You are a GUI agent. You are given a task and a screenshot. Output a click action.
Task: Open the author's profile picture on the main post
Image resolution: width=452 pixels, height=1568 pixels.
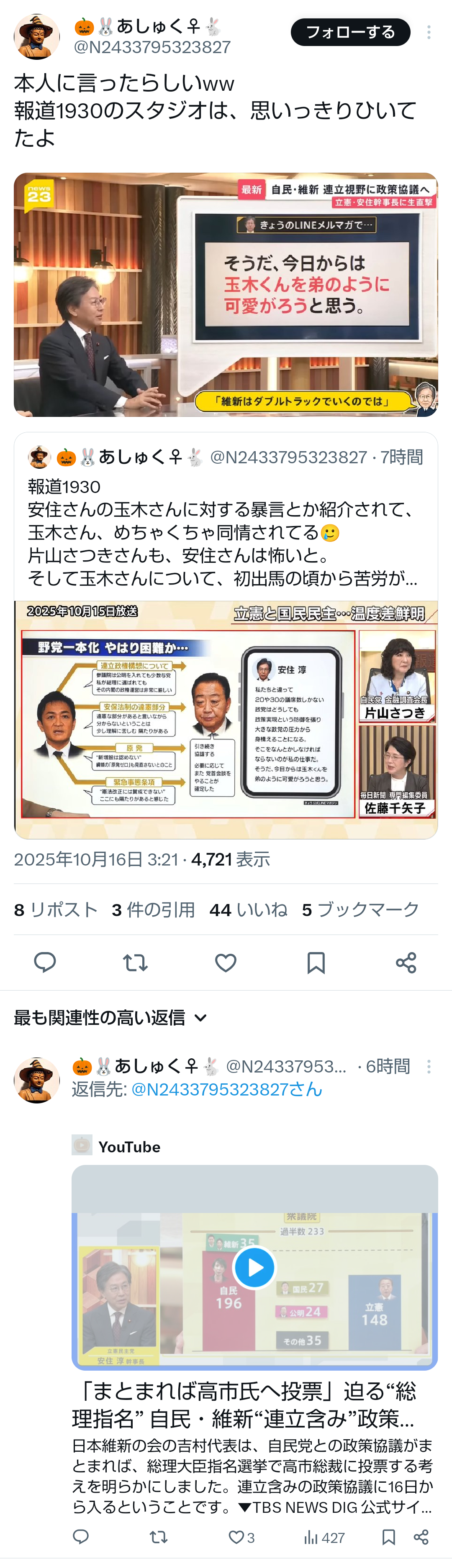click(36, 36)
